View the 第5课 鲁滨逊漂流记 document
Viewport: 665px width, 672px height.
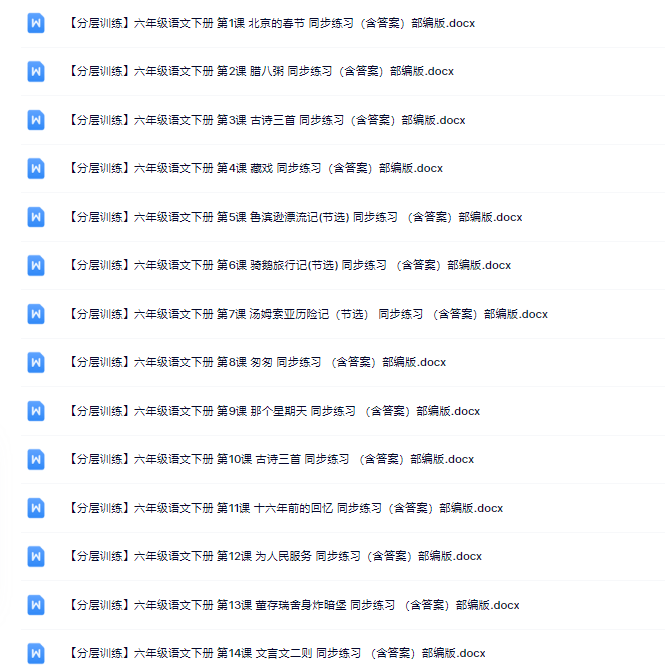coord(295,217)
